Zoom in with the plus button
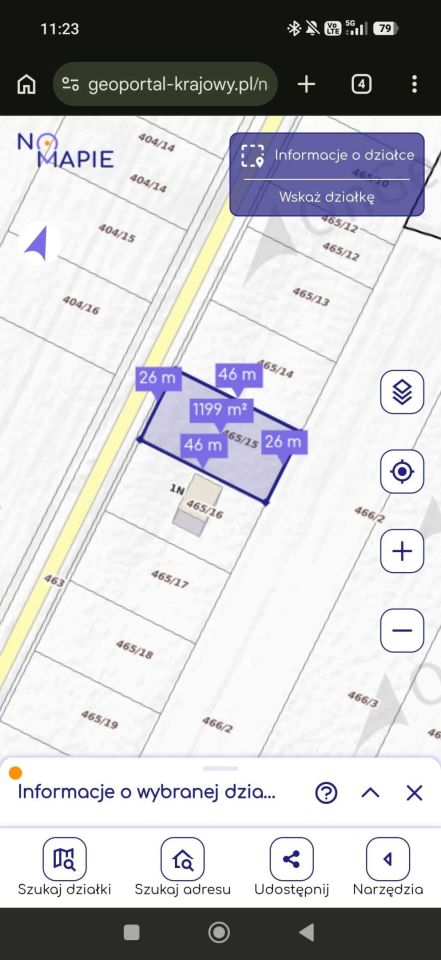The image size is (441, 960). (x=402, y=551)
